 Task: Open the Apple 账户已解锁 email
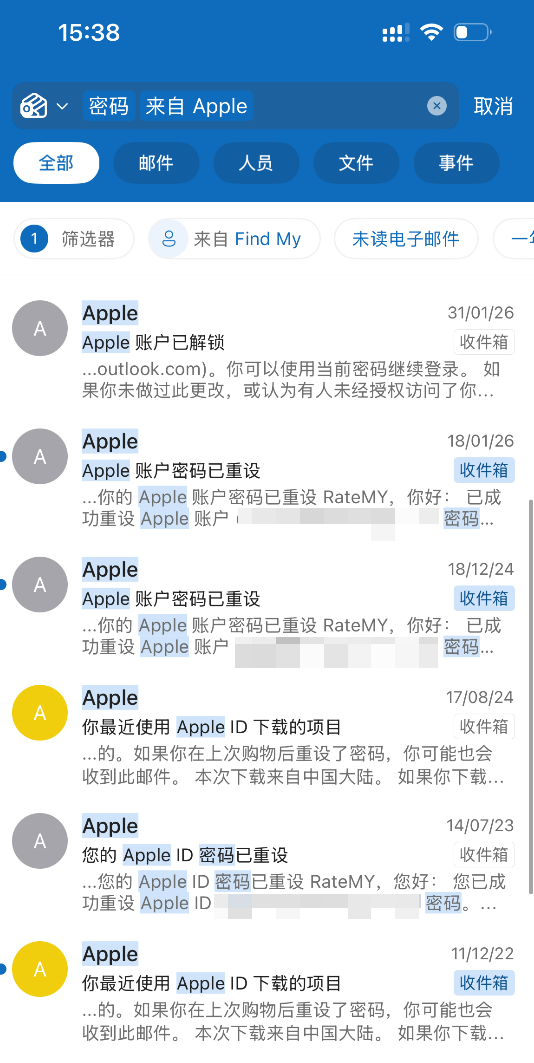pyautogui.click(x=267, y=350)
